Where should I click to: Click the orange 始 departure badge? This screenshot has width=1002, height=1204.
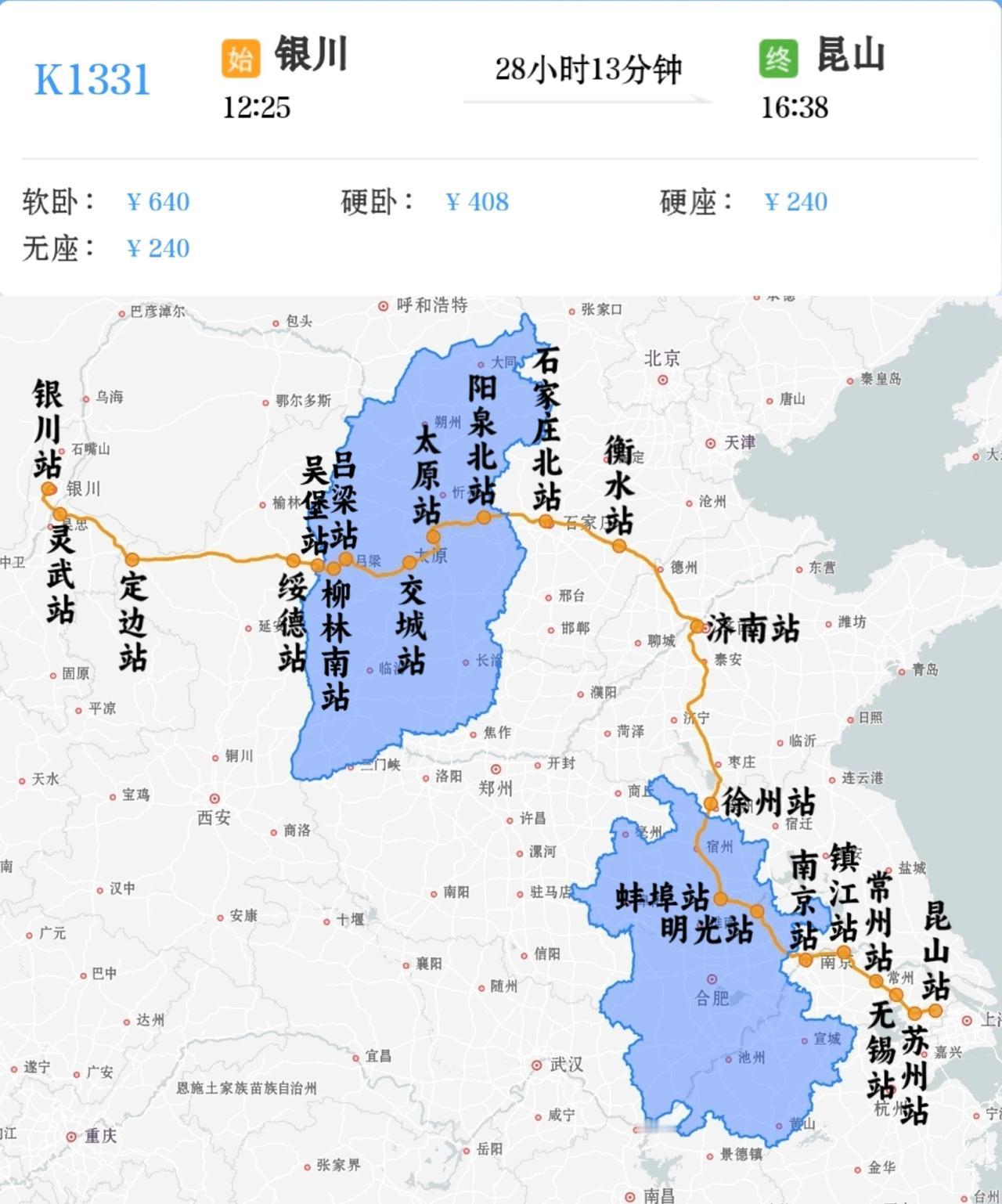[240, 57]
